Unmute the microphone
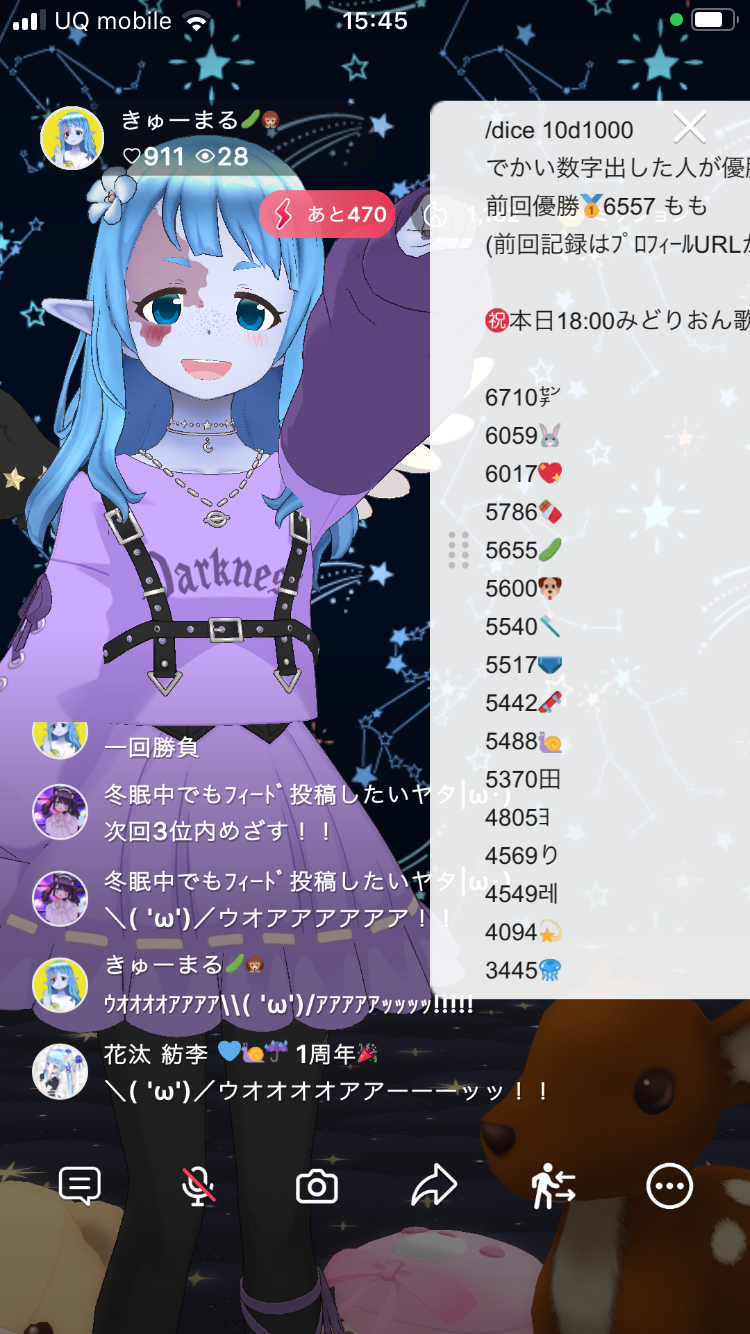This screenshot has width=750, height=1334. 198,1186
